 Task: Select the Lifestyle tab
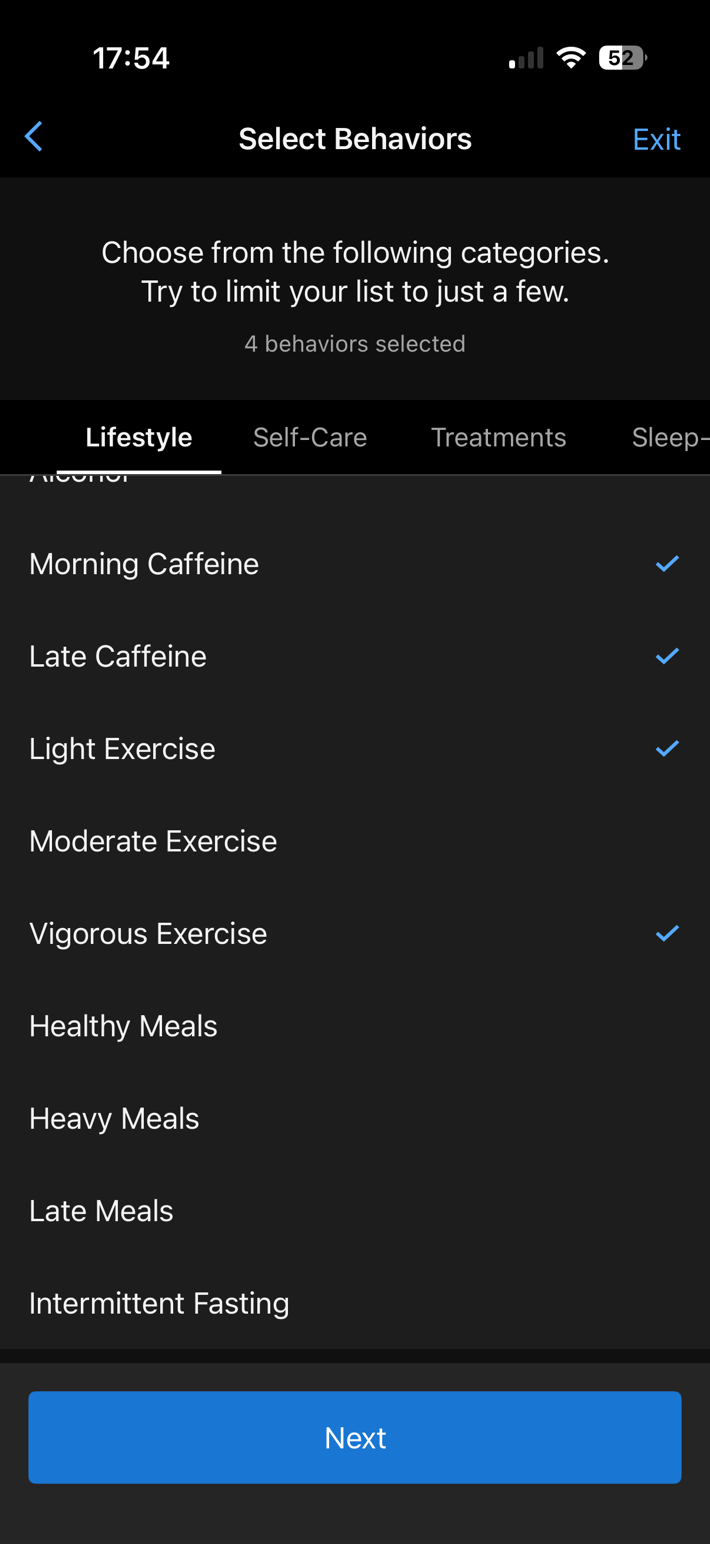click(x=139, y=437)
